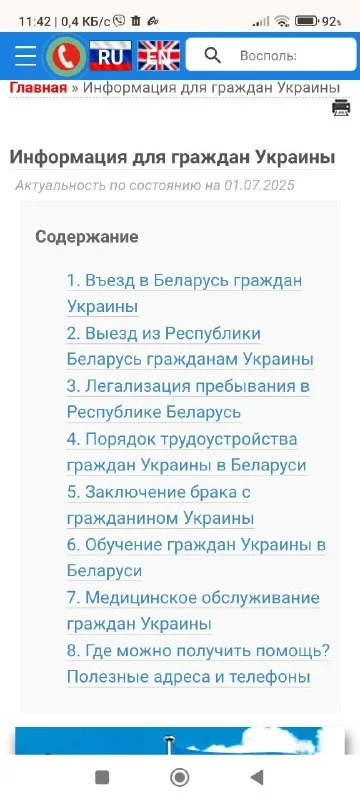This screenshot has height=800, width=360.
Task: Jump to 3. Легализация пребывания
Action: 188,399
